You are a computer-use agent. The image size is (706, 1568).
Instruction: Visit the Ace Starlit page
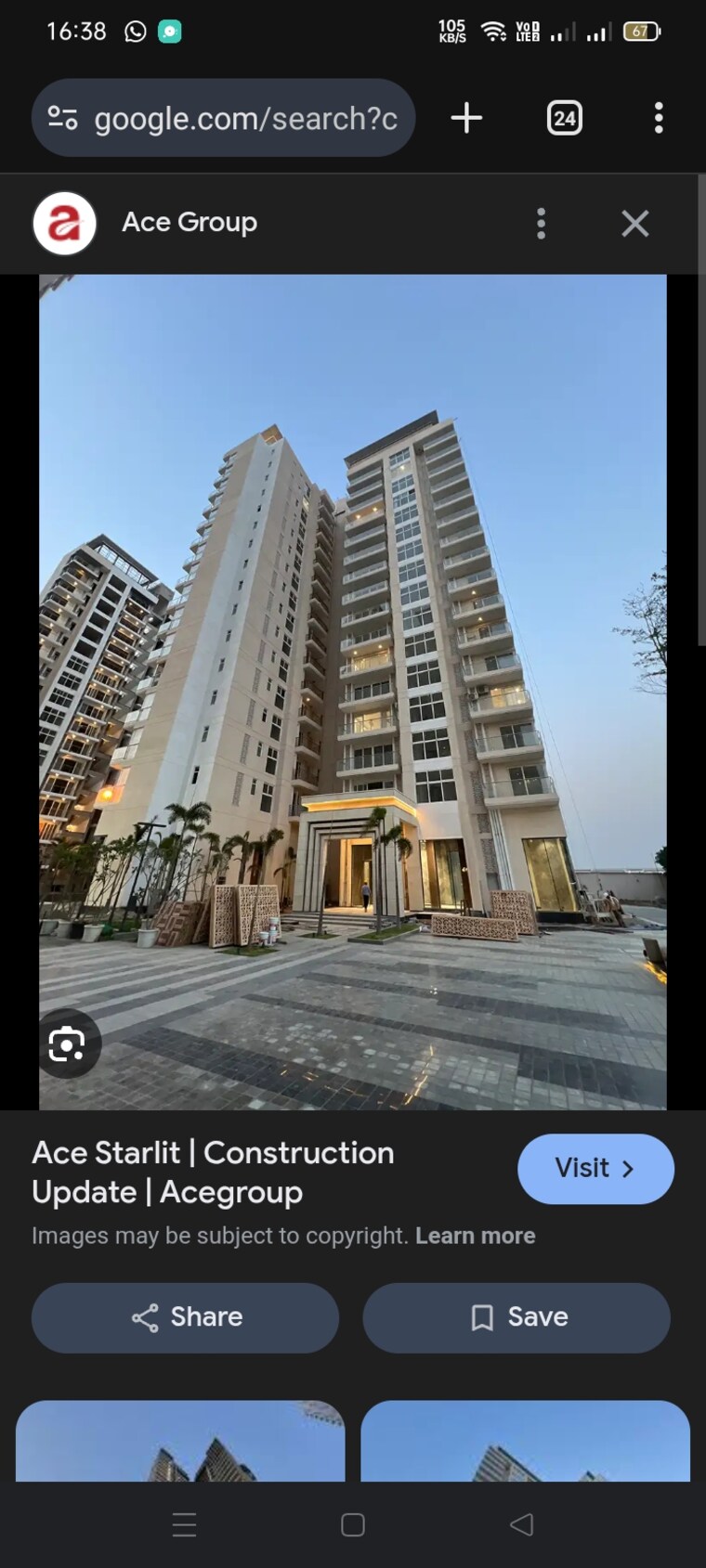pos(595,1169)
